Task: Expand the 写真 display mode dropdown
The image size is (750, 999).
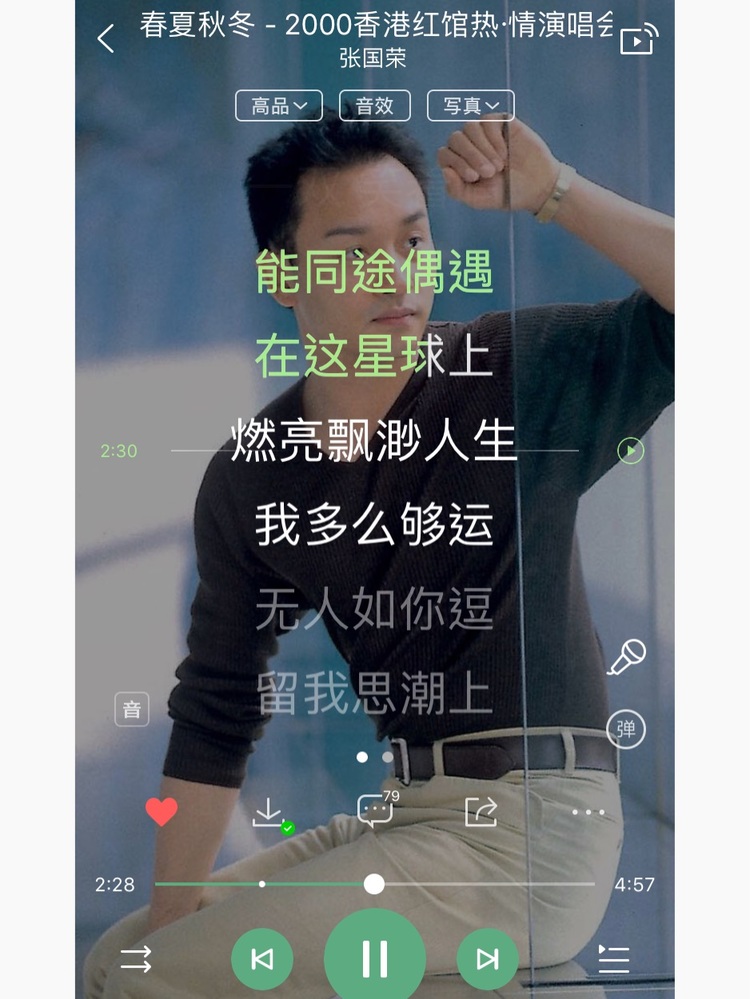Action: (470, 105)
